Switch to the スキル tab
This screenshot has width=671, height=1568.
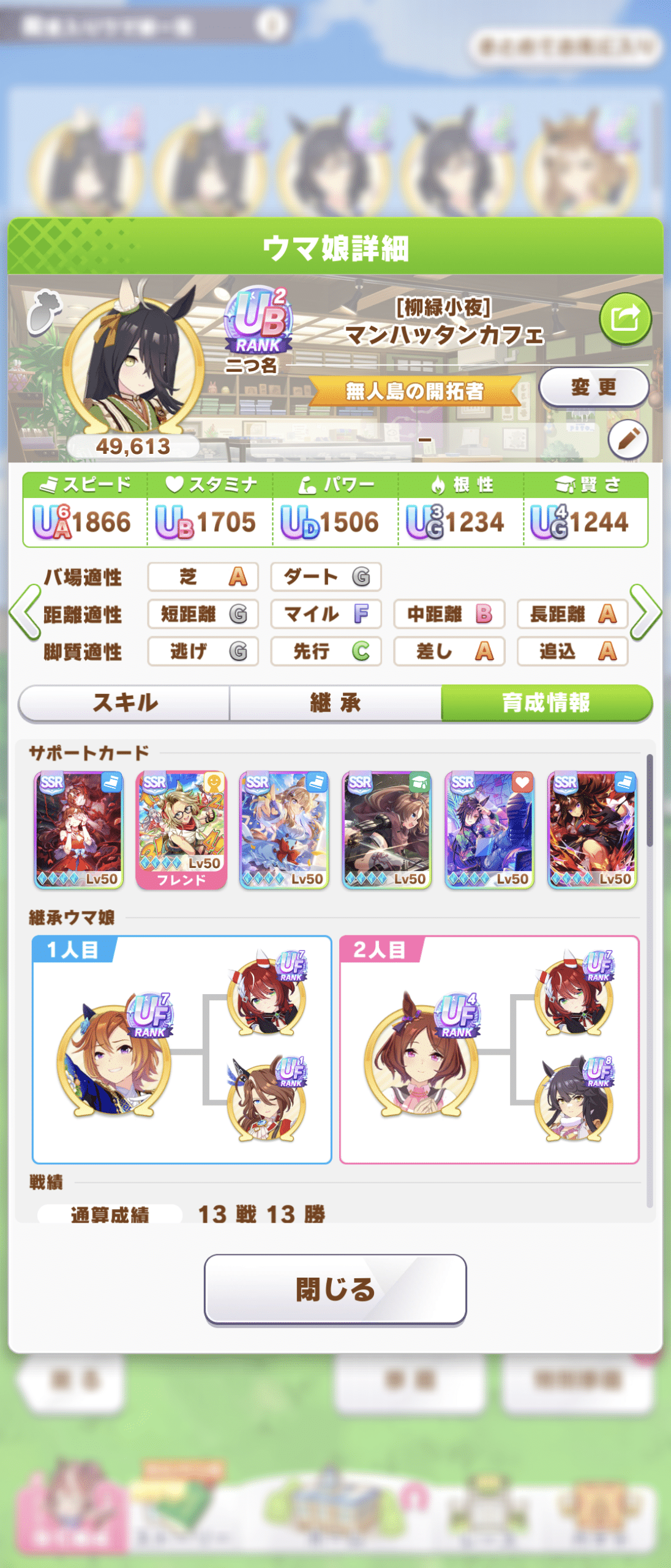[x=125, y=703]
